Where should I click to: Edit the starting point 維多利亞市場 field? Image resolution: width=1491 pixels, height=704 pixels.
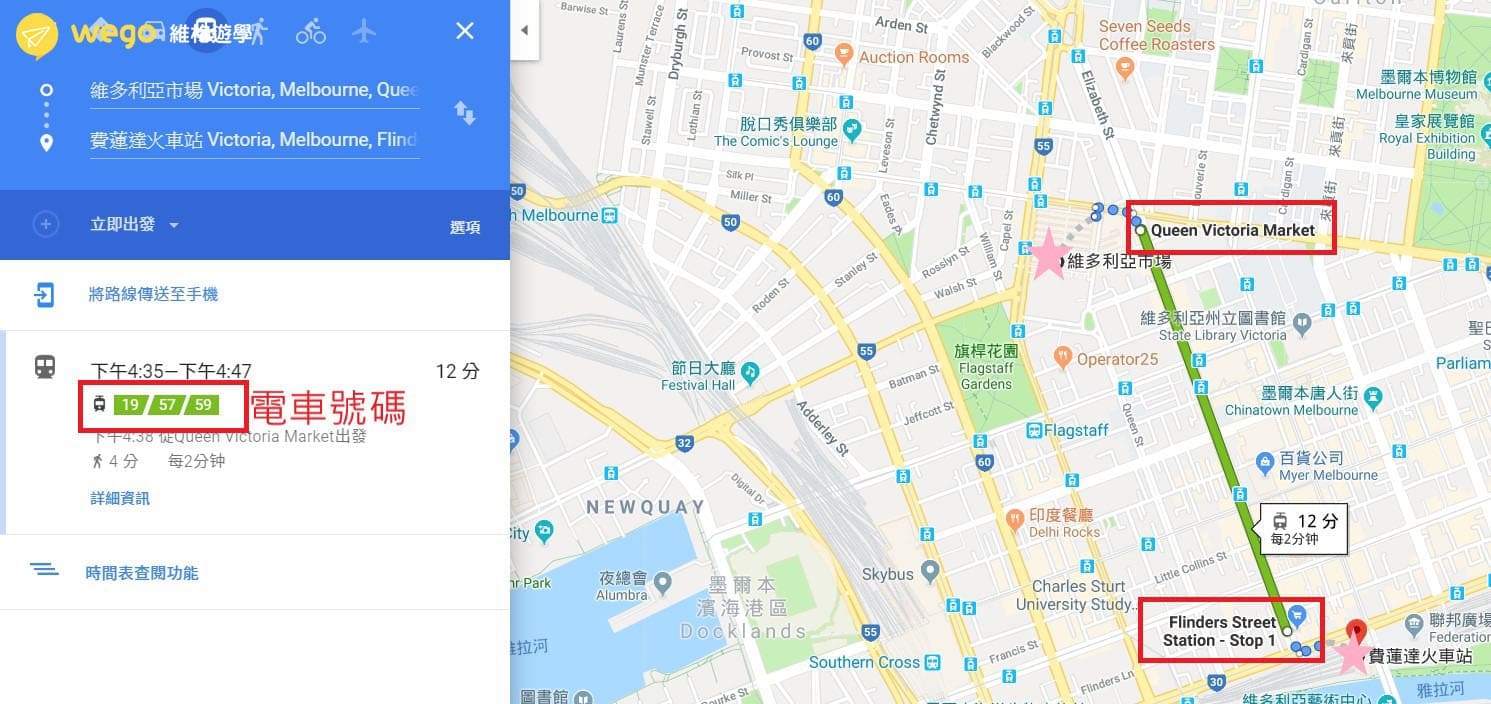click(x=254, y=90)
